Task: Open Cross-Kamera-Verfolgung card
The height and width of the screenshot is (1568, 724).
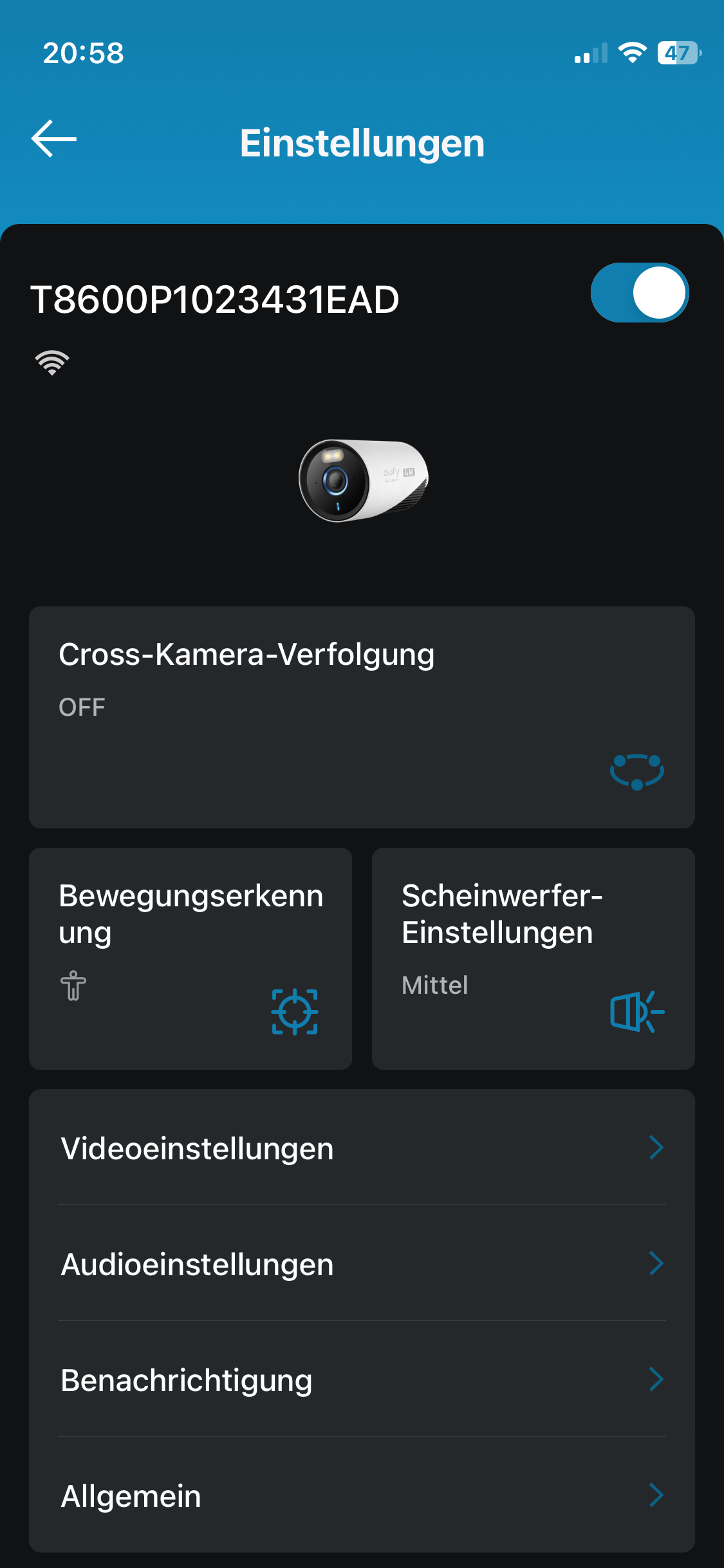Action: 362,716
